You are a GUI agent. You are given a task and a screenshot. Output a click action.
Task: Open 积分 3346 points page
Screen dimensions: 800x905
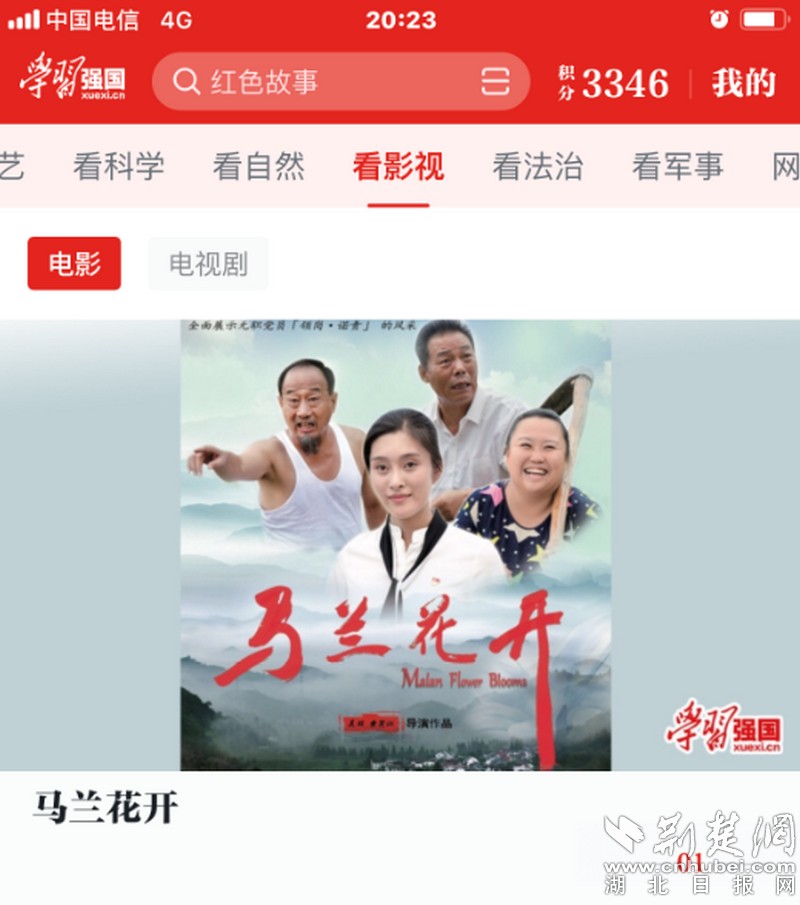pyautogui.click(x=614, y=83)
